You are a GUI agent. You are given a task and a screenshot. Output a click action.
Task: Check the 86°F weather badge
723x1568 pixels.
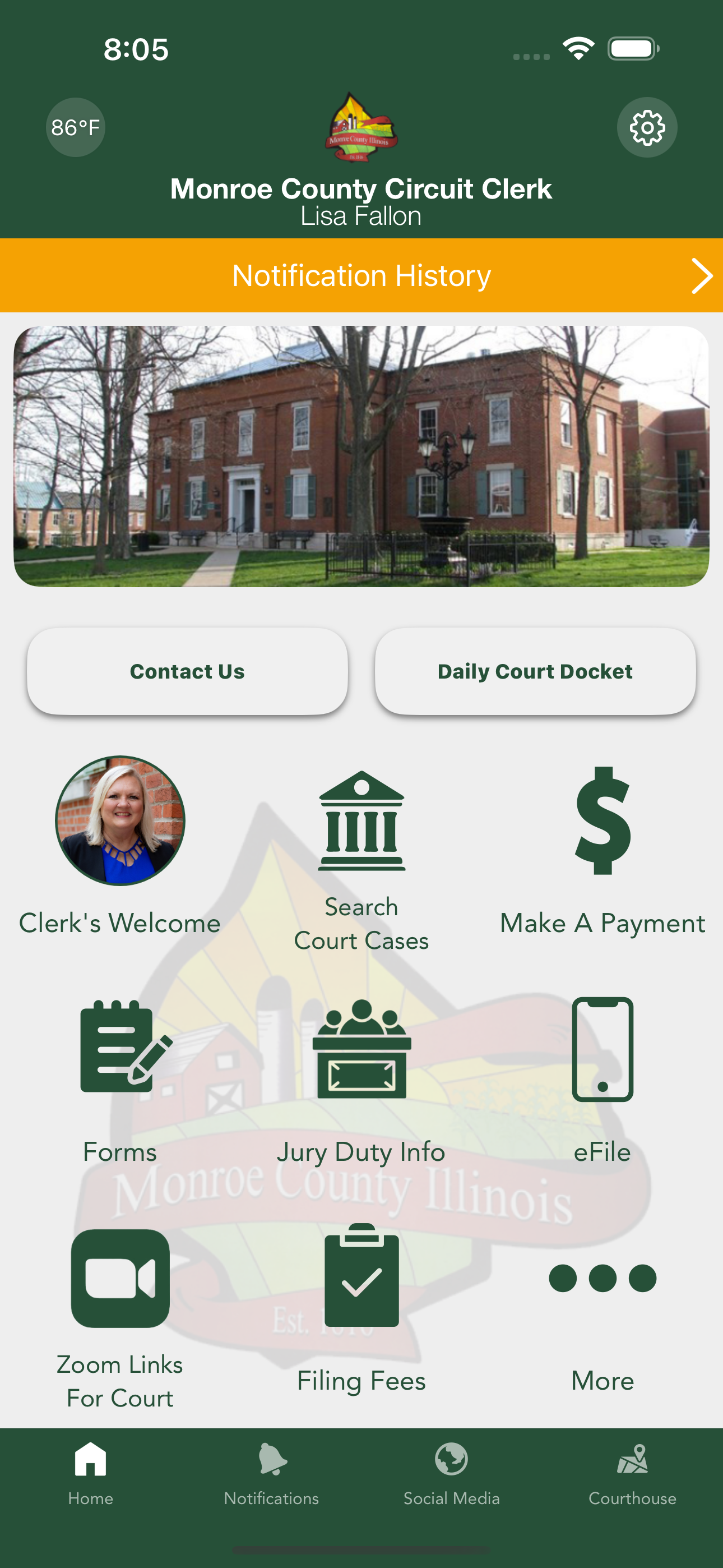(74, 127)
